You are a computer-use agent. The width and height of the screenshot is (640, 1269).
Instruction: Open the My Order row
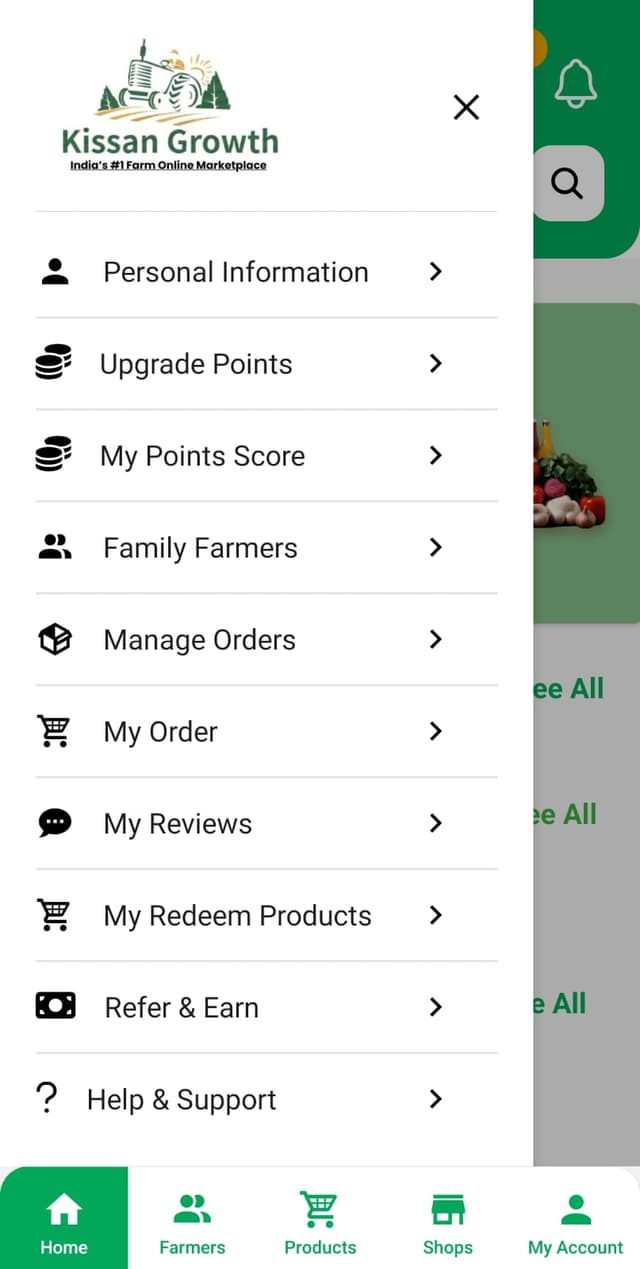[266, 732]
